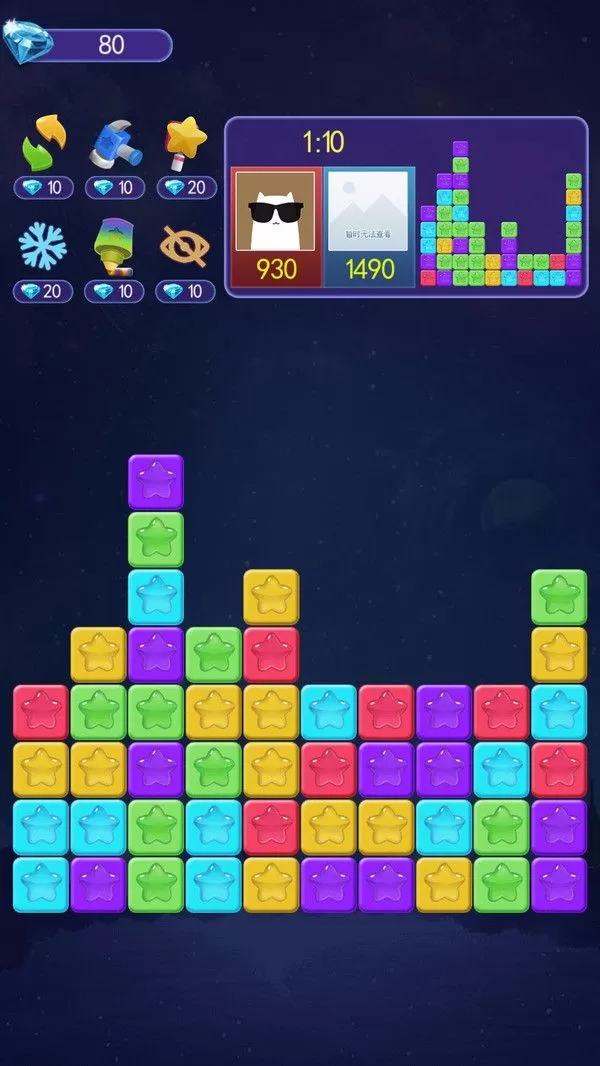The height and width of the screenshot is (1066, 600).
Task: Pop the purple block topping the tallest column
Action: point(156,482)
